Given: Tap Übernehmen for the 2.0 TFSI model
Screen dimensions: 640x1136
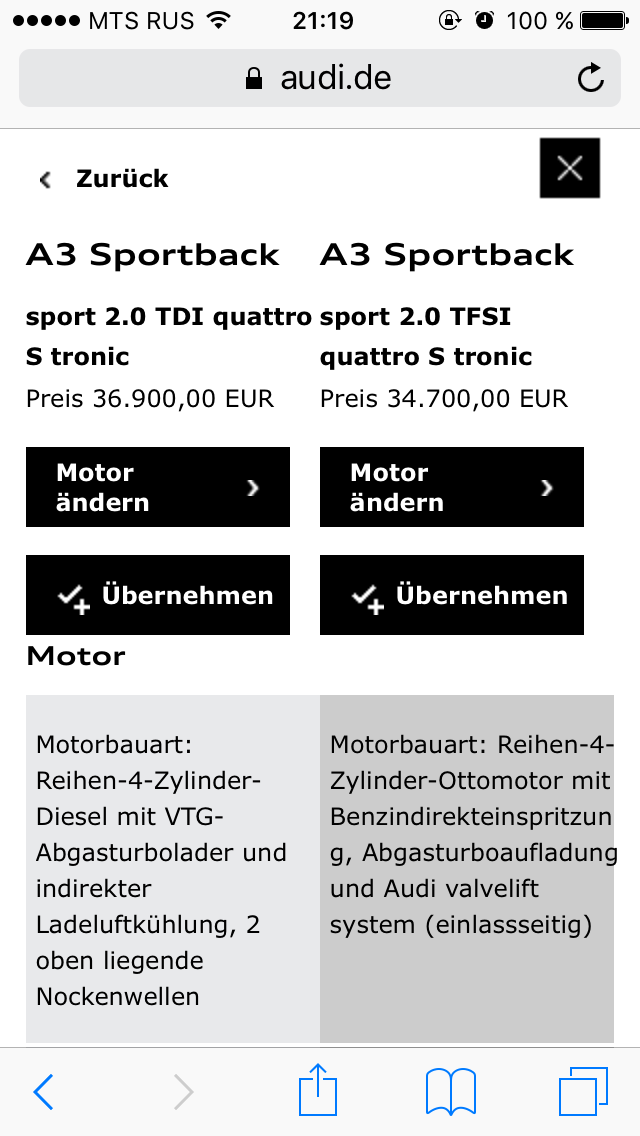Looking at the screenshot, I should coord(452,595).
